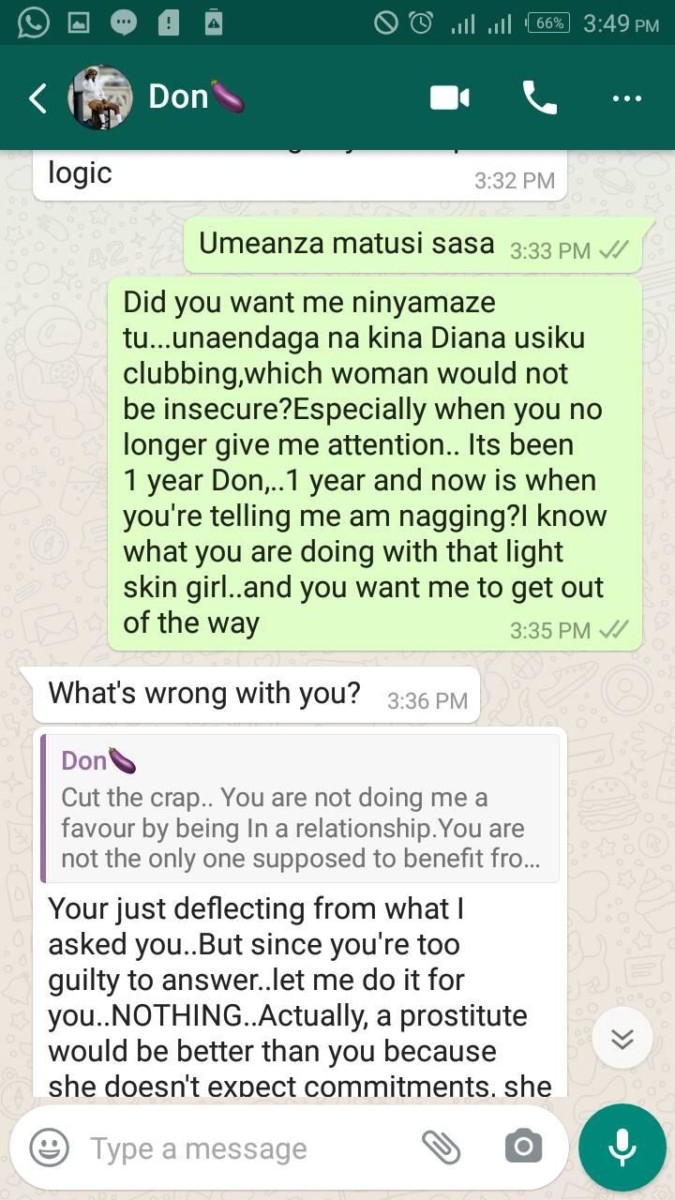The height and width of the screenshot is (1200, 675).
Task: Go back to the chat list
Action: 38,98
